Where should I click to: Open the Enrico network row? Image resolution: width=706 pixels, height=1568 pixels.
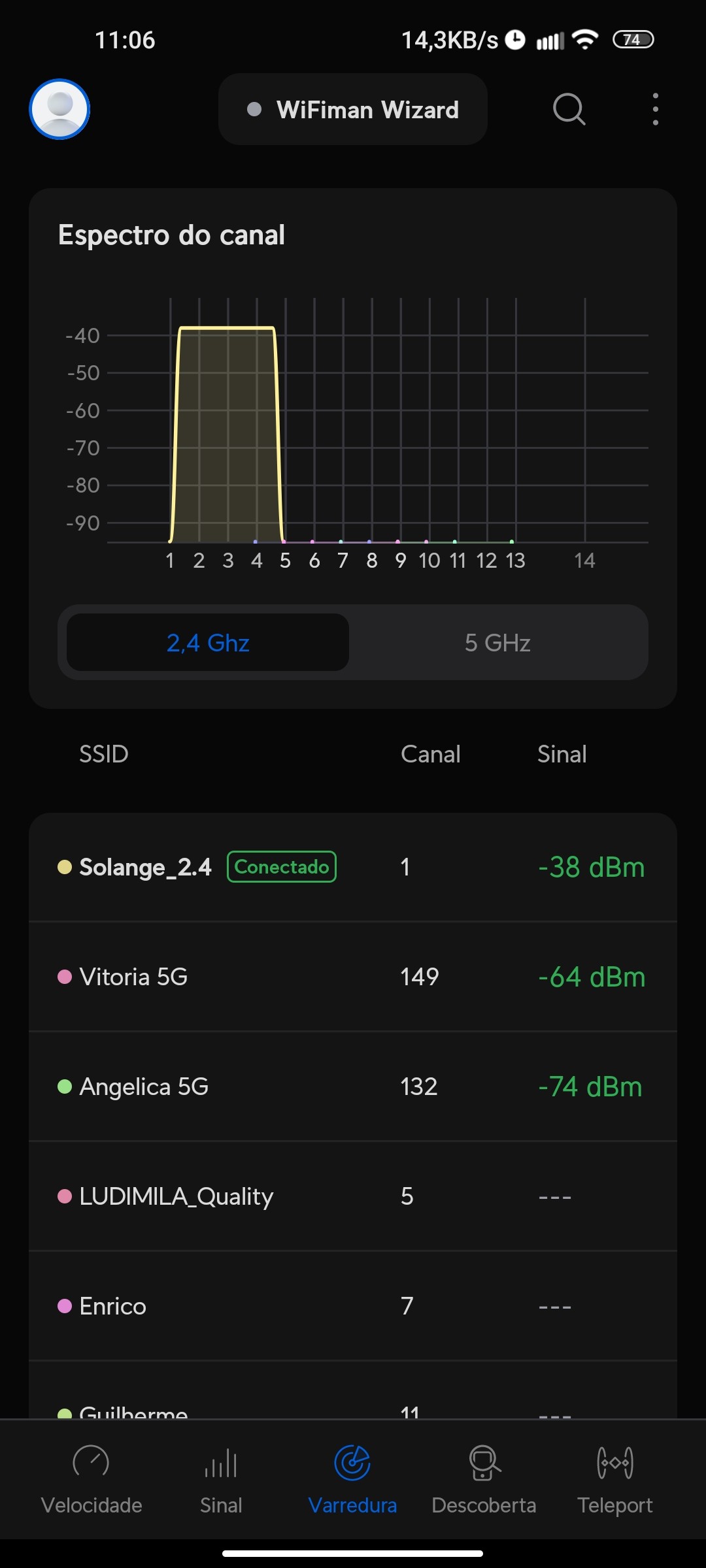[x=353, y=1307]
